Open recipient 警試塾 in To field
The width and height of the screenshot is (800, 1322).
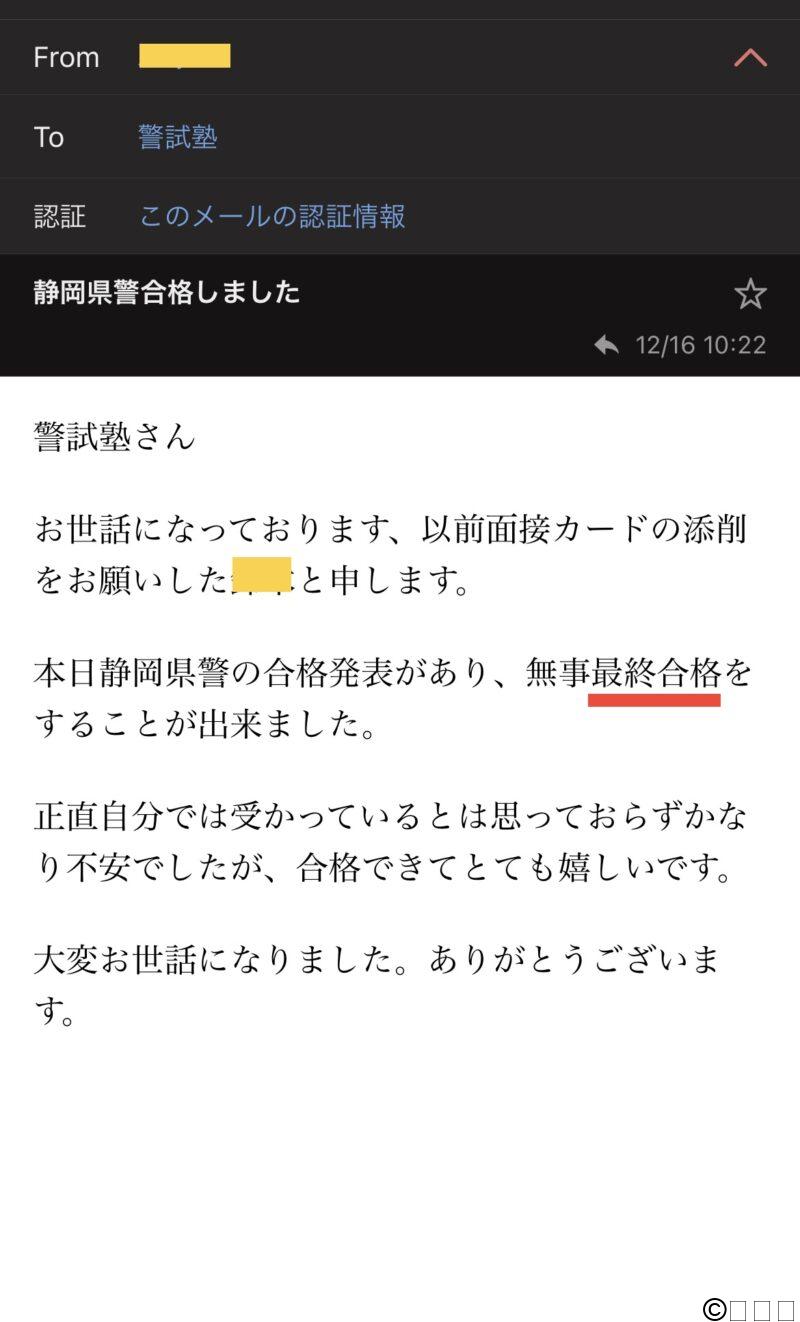point(178,137)
